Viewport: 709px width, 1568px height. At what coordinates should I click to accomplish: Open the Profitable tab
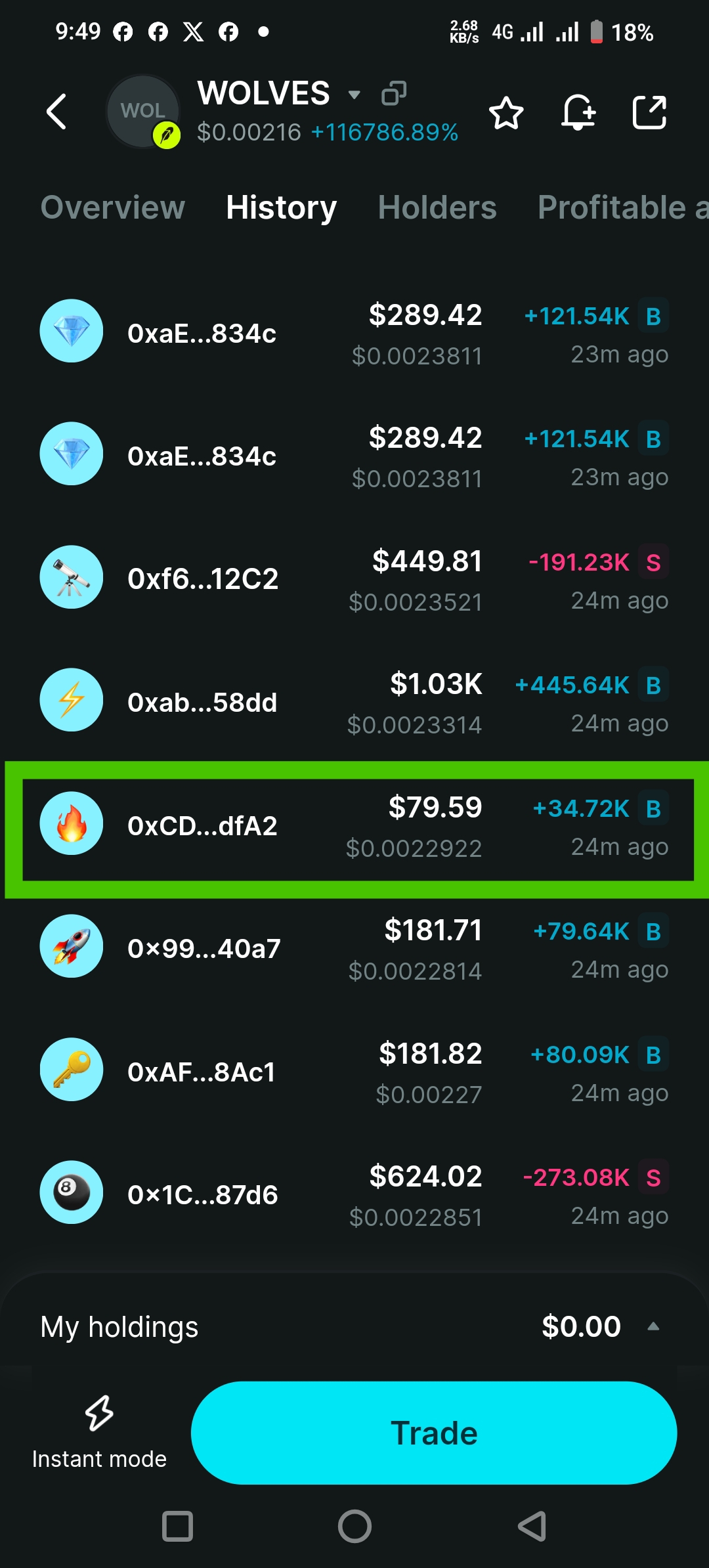pos(622,207)
